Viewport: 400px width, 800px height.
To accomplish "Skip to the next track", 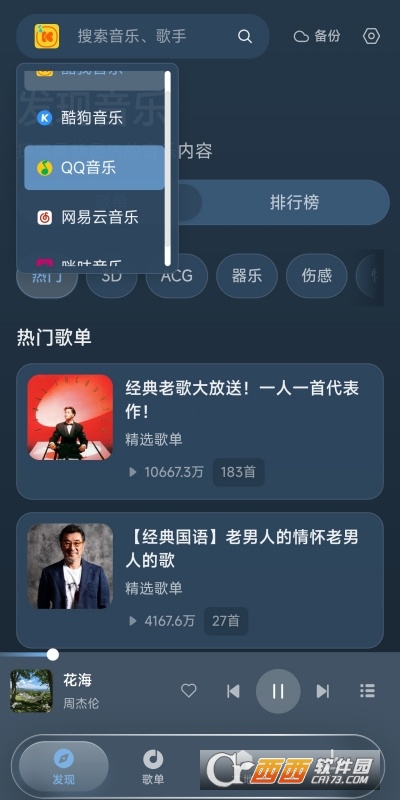I will (x=323, y=691).
